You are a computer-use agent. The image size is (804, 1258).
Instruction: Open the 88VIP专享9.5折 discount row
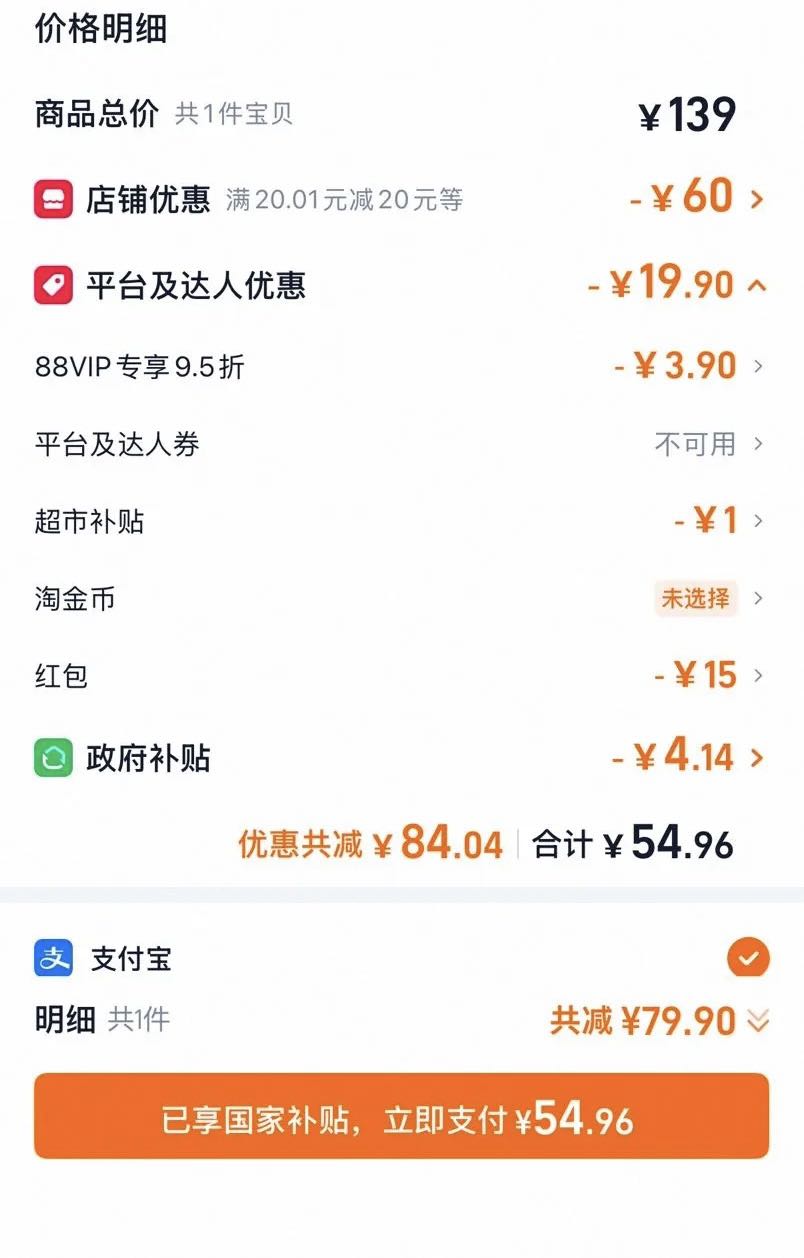401,366
